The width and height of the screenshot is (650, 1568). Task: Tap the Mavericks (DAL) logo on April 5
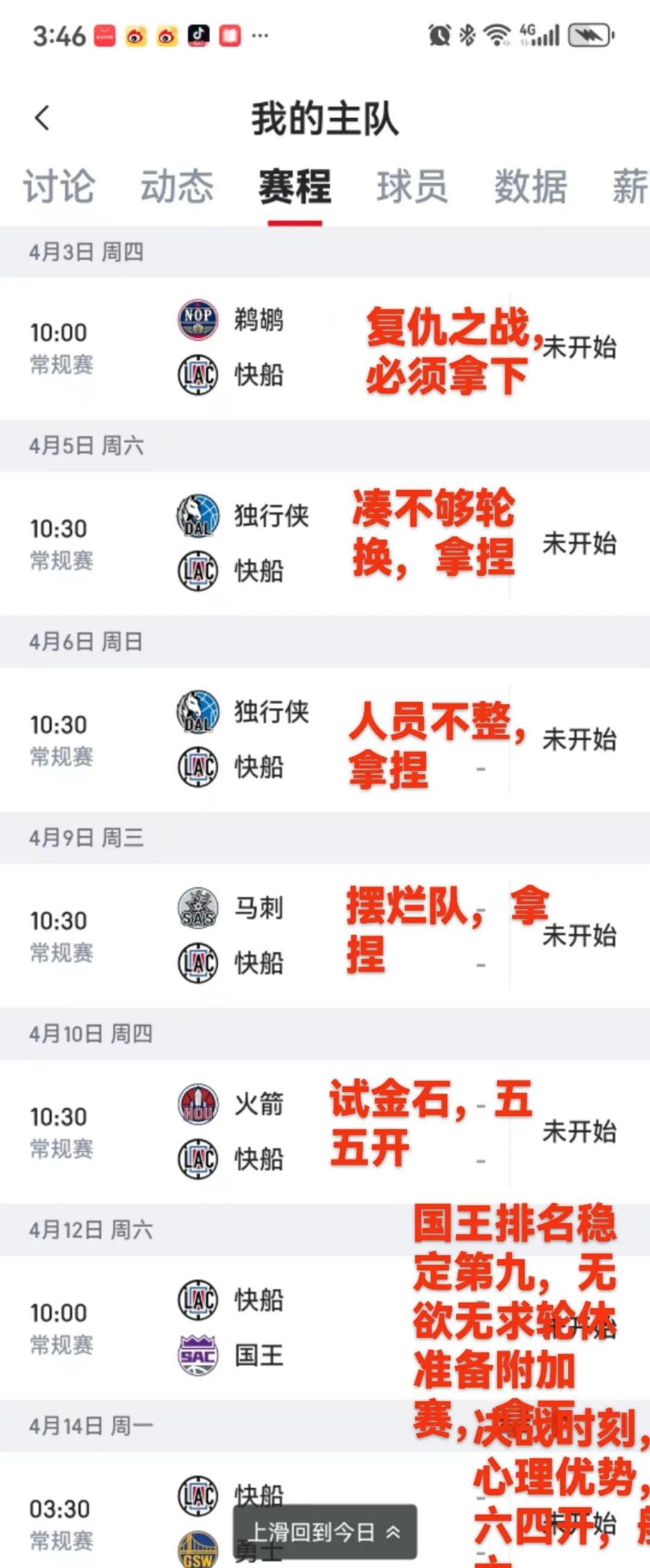tap(198, 516)
